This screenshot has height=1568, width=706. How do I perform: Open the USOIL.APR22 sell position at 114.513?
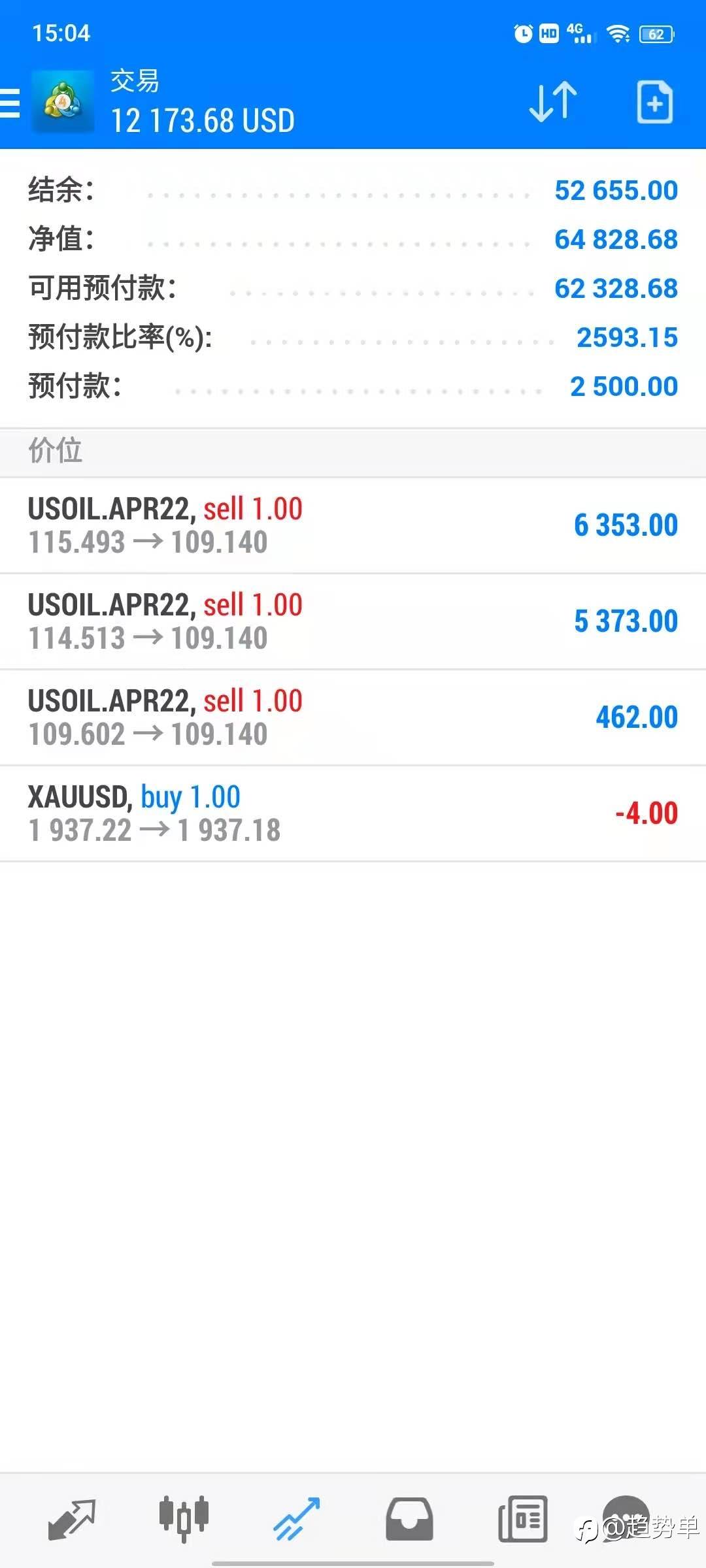tap(353, 621)
